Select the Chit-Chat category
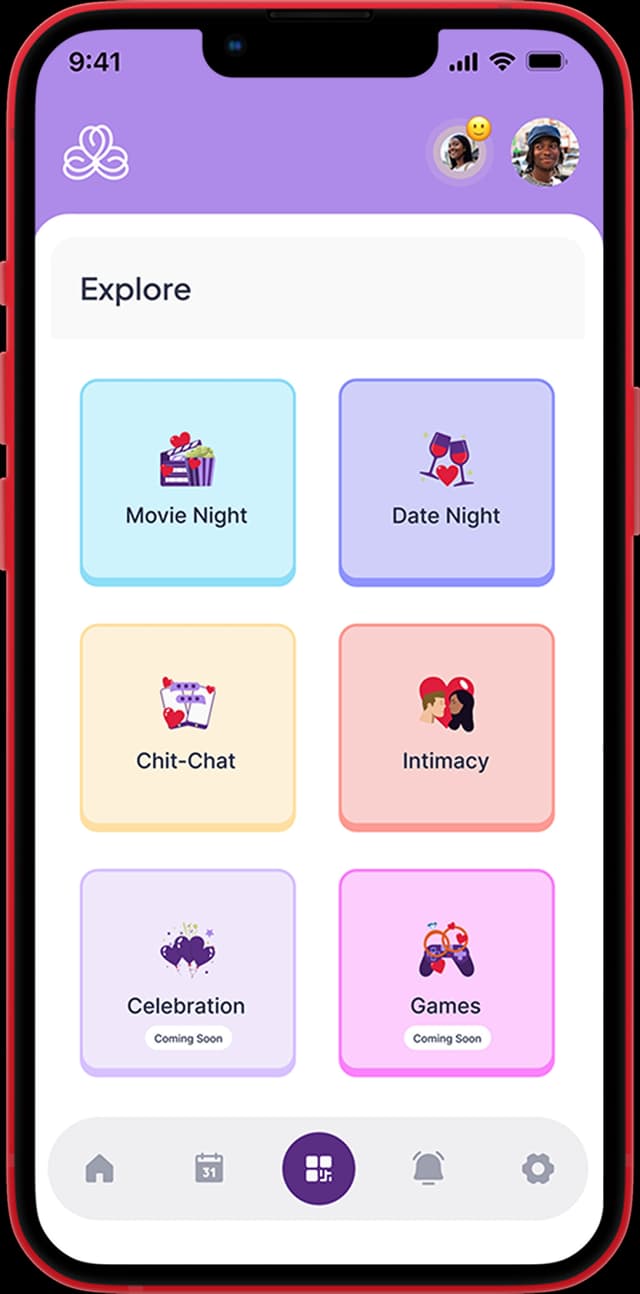 (x=187, y=726)
